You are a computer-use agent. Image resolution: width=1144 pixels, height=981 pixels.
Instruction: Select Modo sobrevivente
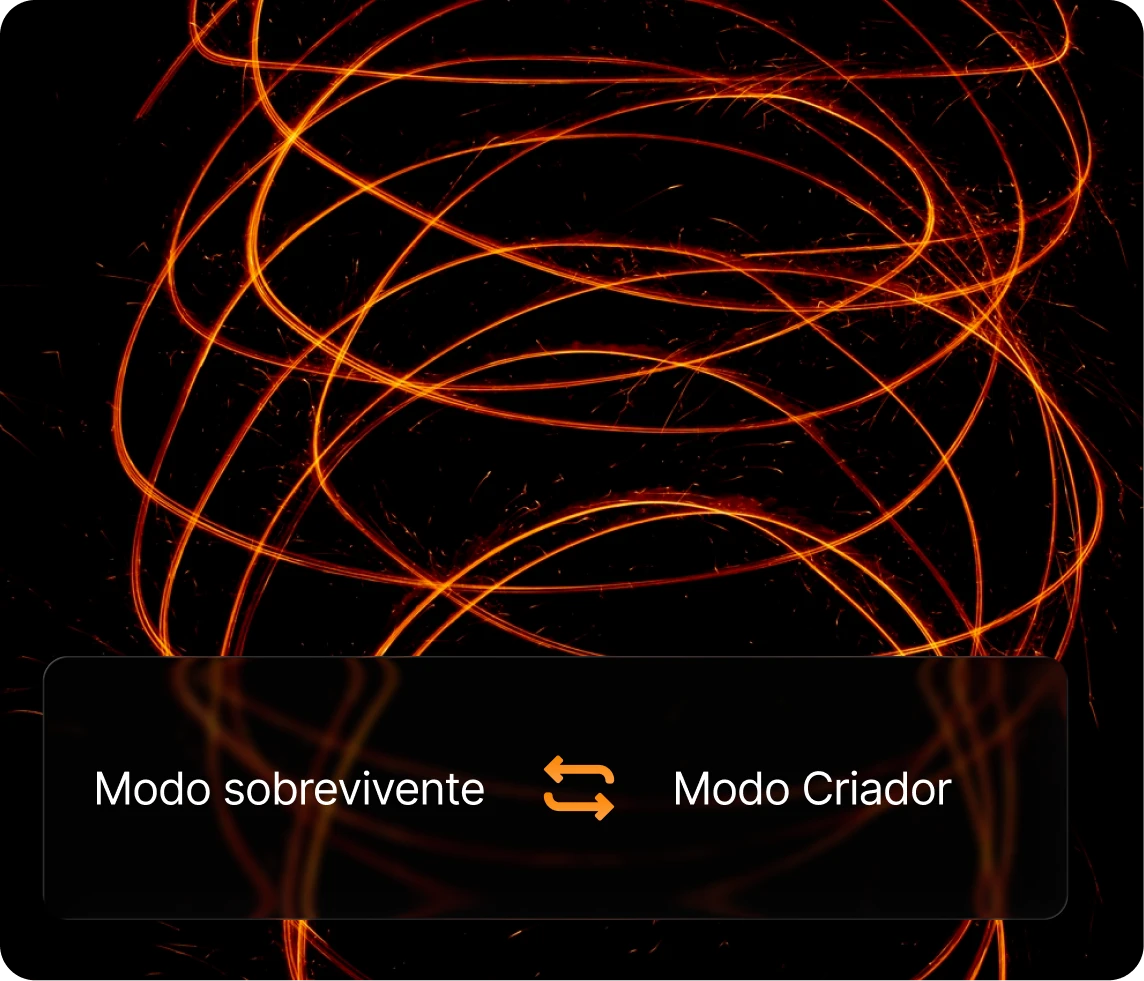coord(289,790)
